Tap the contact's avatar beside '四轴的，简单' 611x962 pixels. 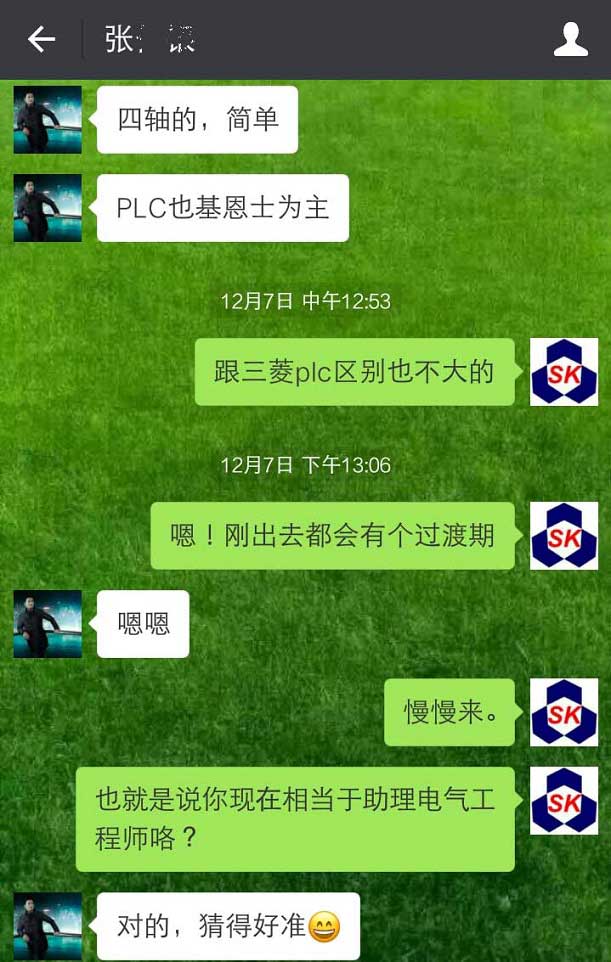pos(47,119)
